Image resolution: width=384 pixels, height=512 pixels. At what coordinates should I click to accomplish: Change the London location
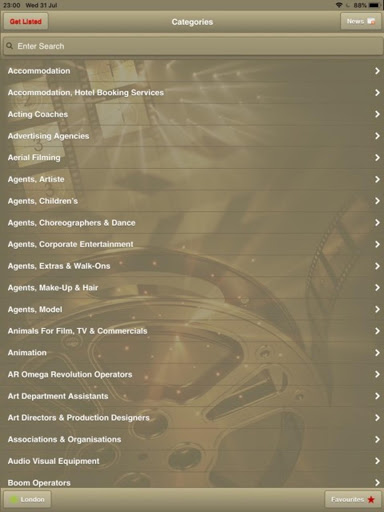point(27,499)
